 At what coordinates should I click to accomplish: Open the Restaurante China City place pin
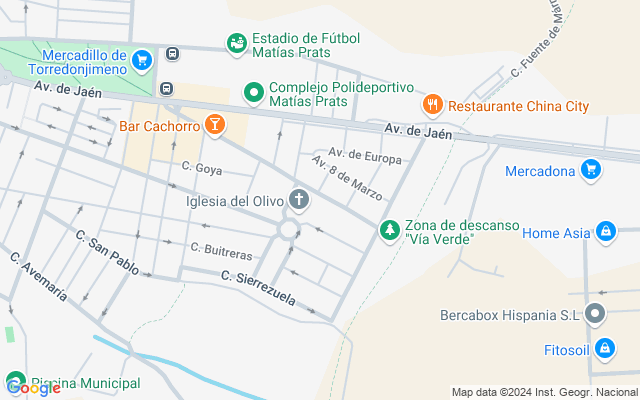(433, 105)
